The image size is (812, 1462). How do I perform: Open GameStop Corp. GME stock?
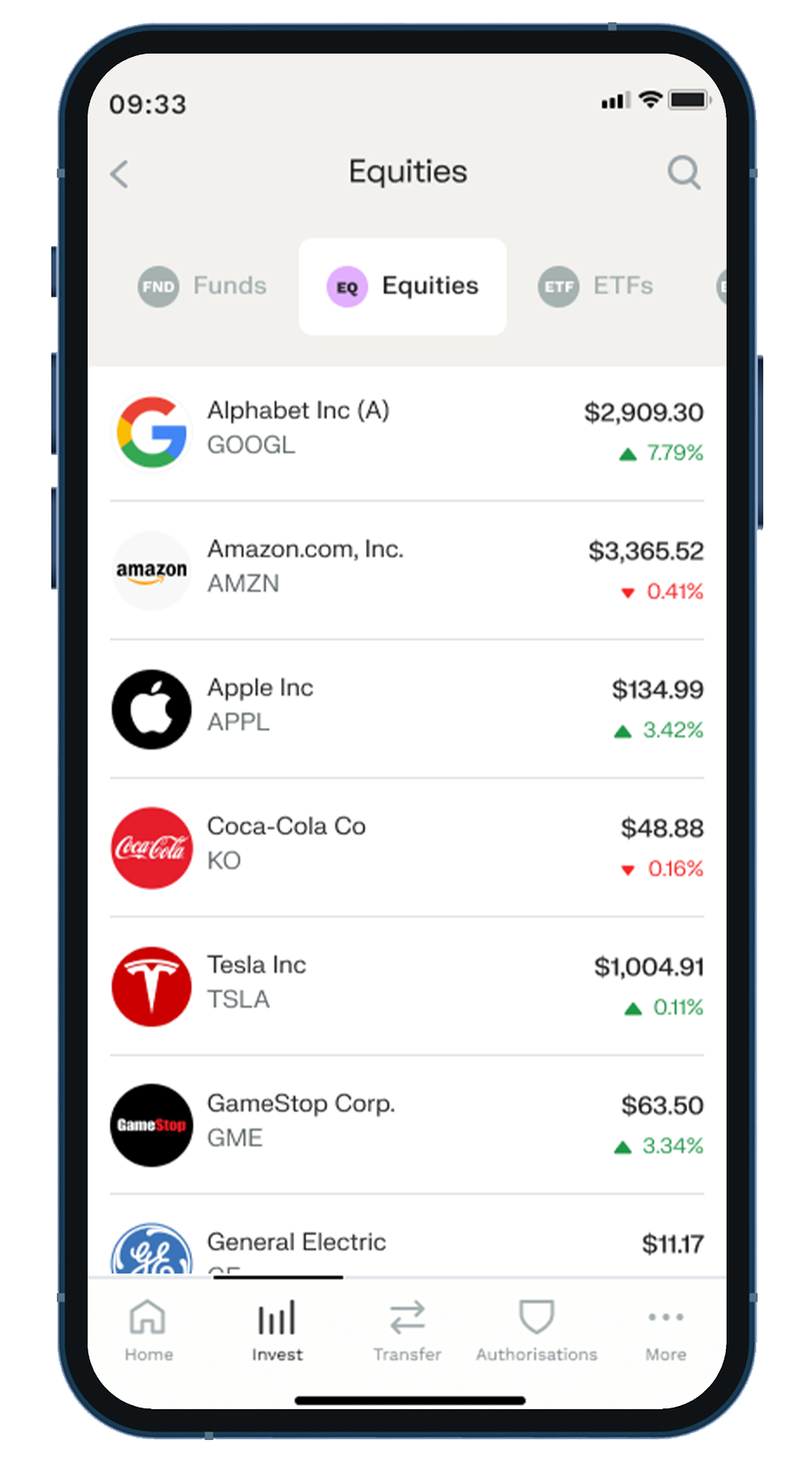[406, 1124]
